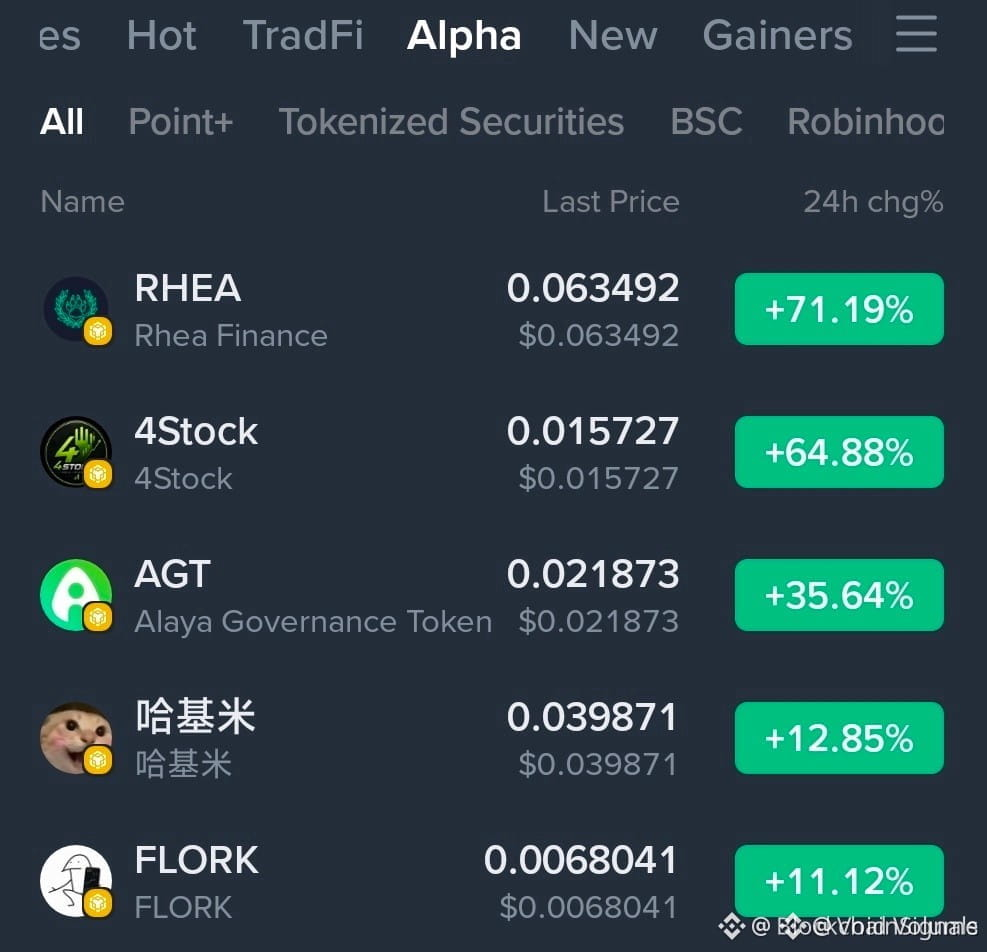
Task: Switch to the TradFi tab
Action: point(303,35)
